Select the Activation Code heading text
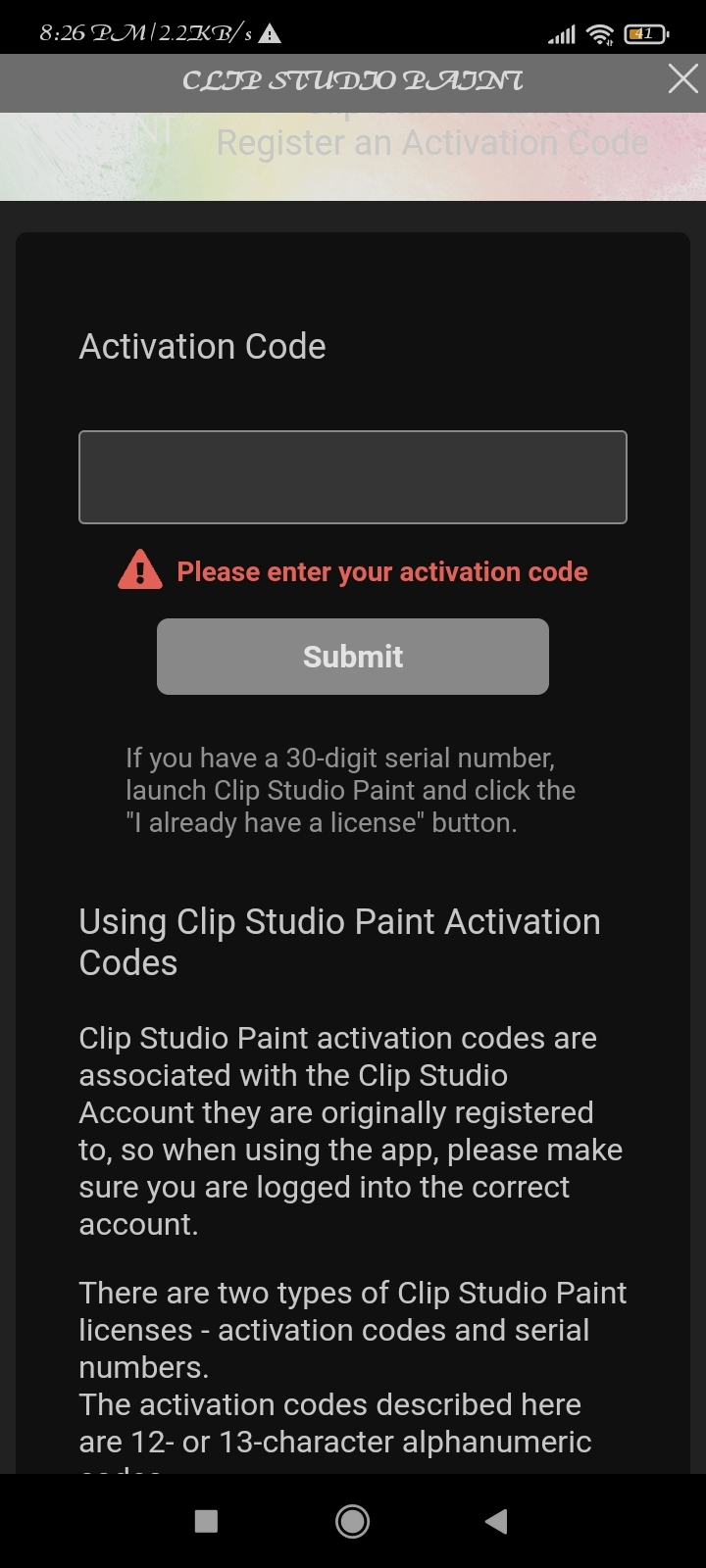Image resolution: width=706 pixels, height=1568 pixels. 202,346
